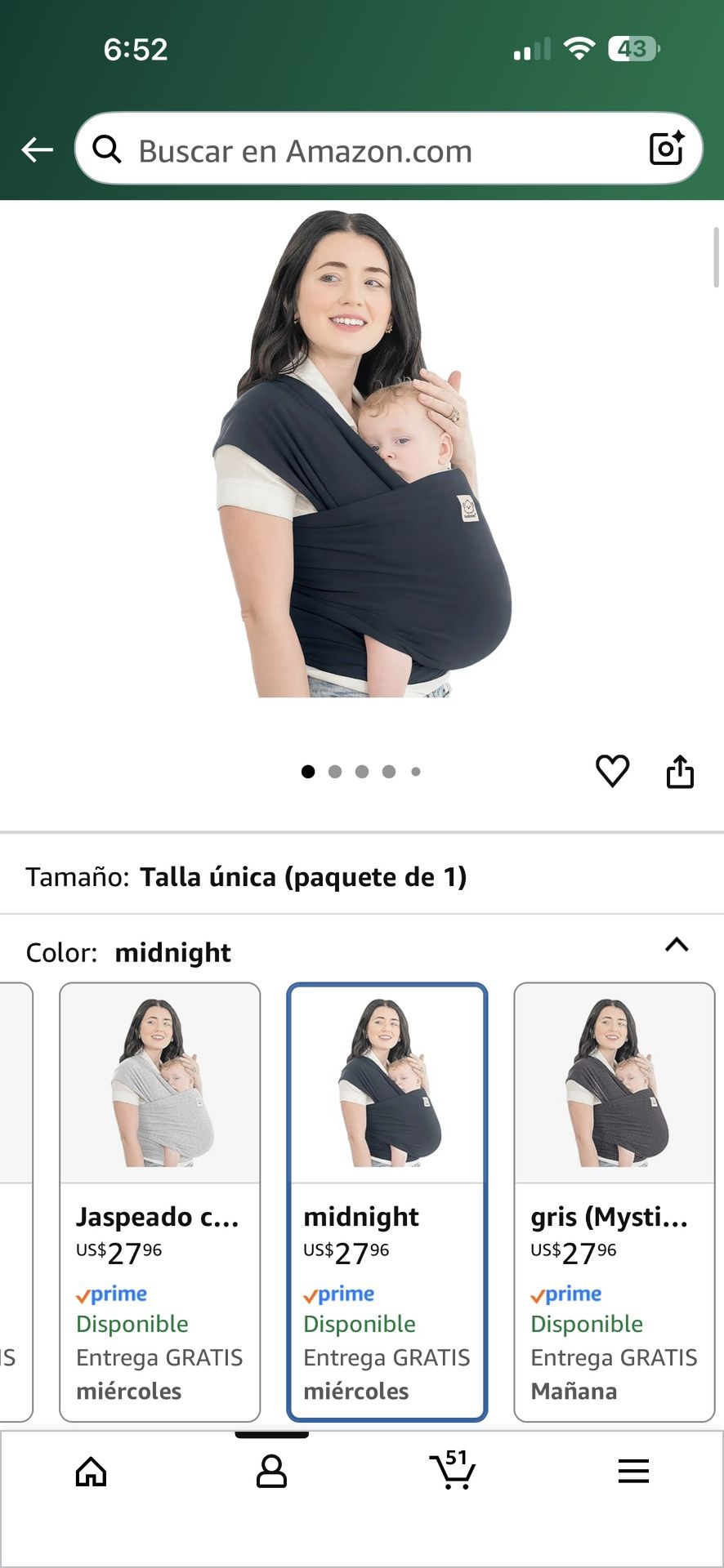Select the Jaspeado color option
The height and width of the screenshot is (1568, 724).
tap(160, 1200)
